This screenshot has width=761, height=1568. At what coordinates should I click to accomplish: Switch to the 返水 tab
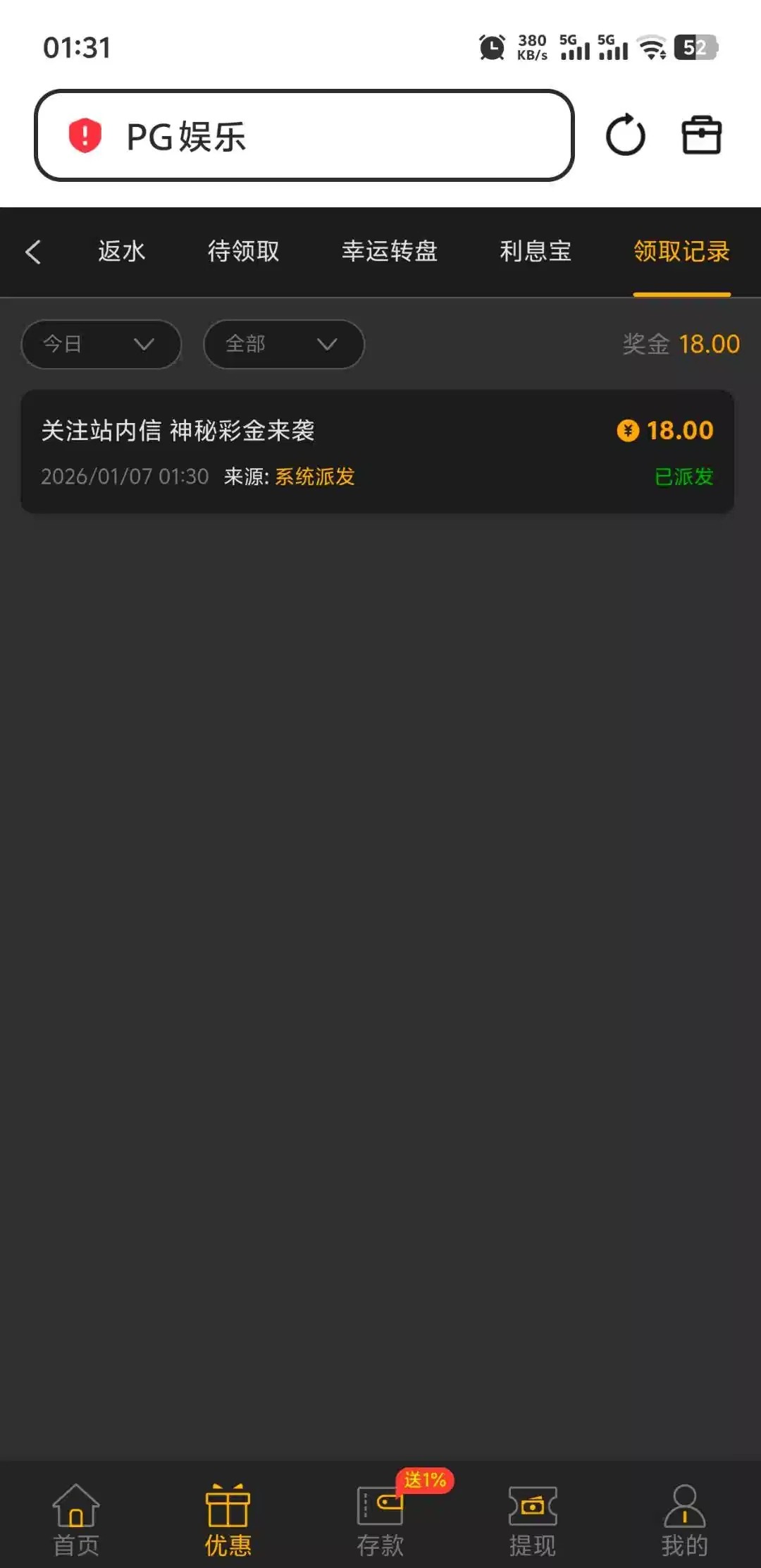click(x=121, y=252)
